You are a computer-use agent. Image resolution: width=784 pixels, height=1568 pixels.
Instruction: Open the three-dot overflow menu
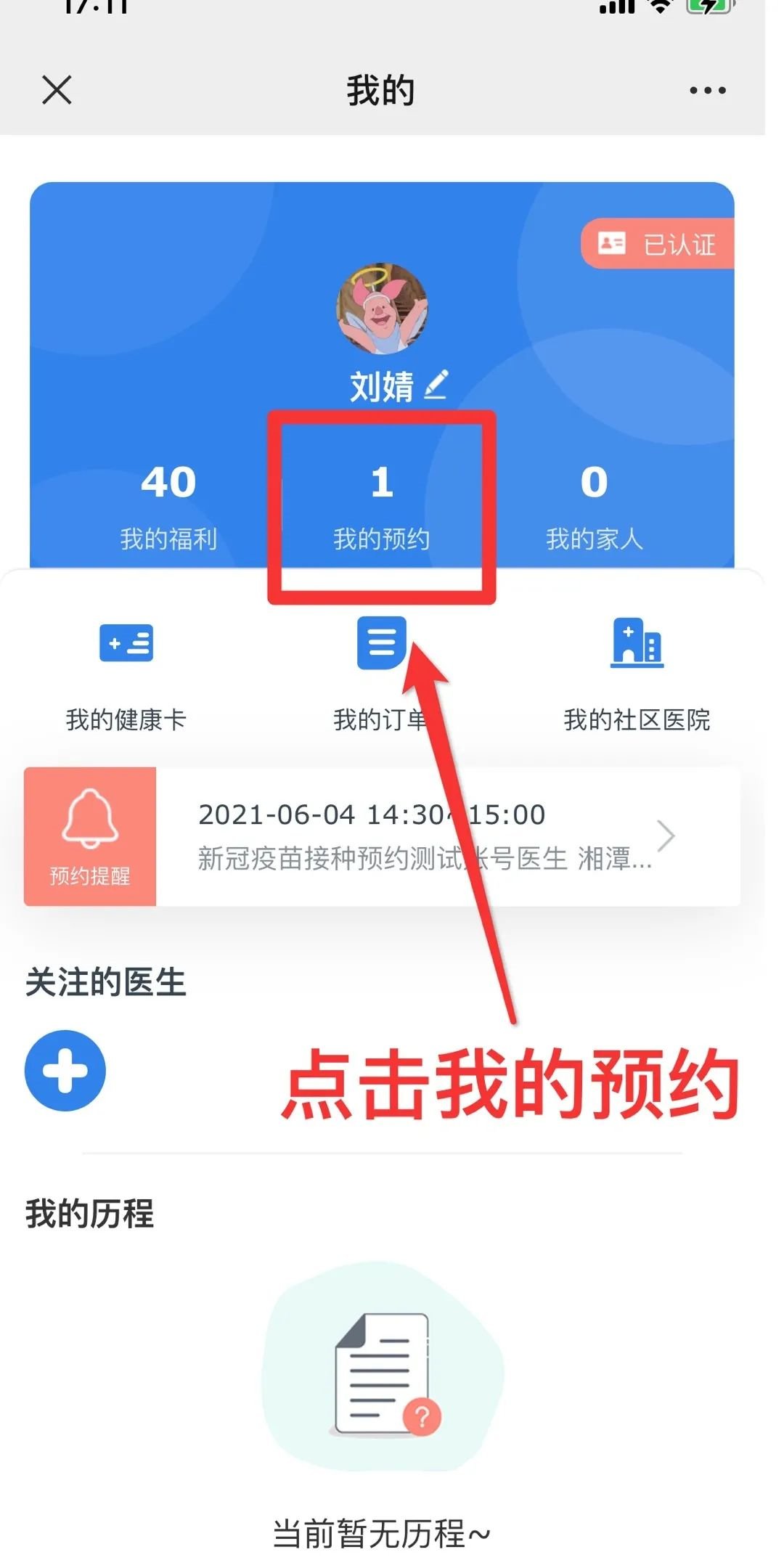[707, 91]
